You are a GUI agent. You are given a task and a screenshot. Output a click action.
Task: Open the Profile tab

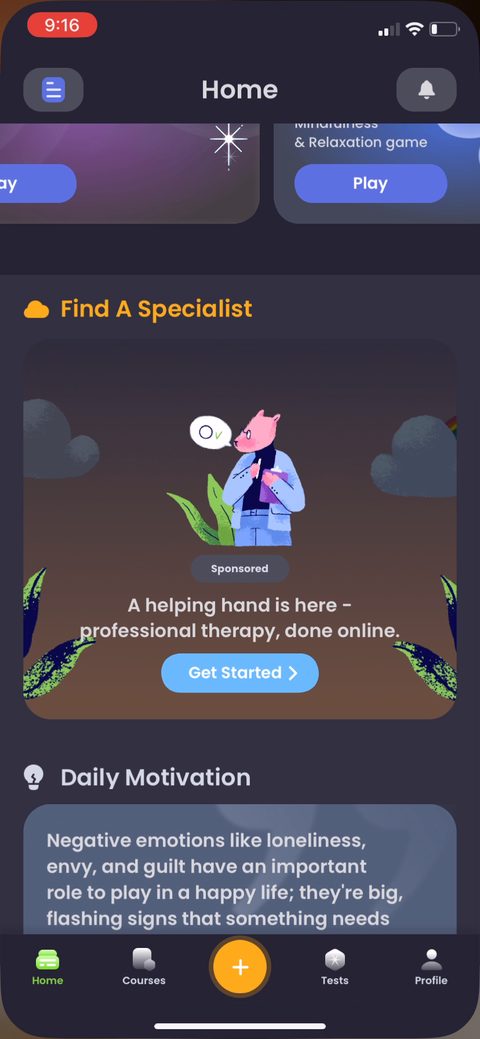[x=431, y=967]
